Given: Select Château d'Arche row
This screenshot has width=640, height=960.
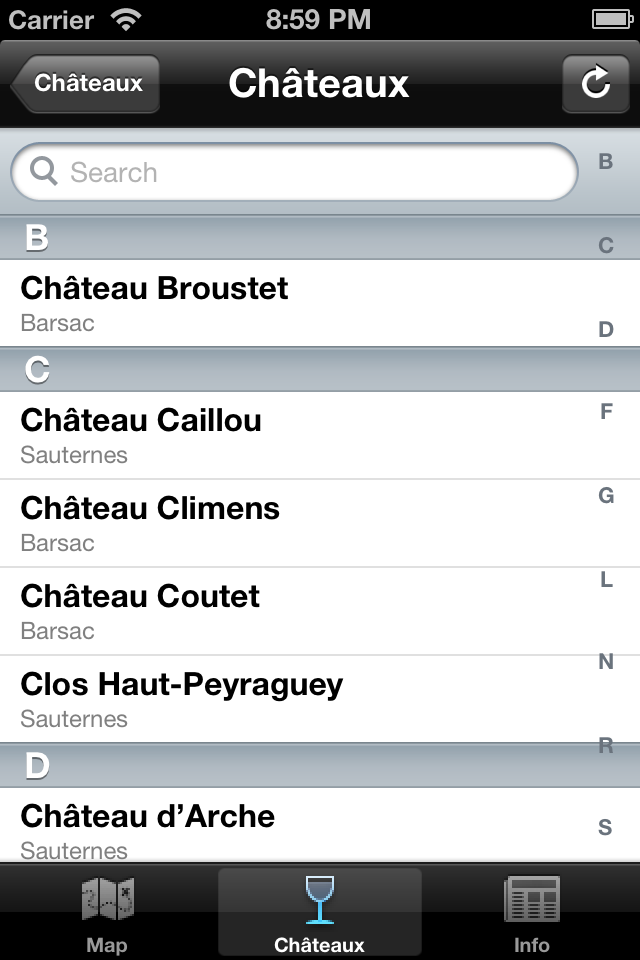Looking at the screenshot, I should 300,826.
